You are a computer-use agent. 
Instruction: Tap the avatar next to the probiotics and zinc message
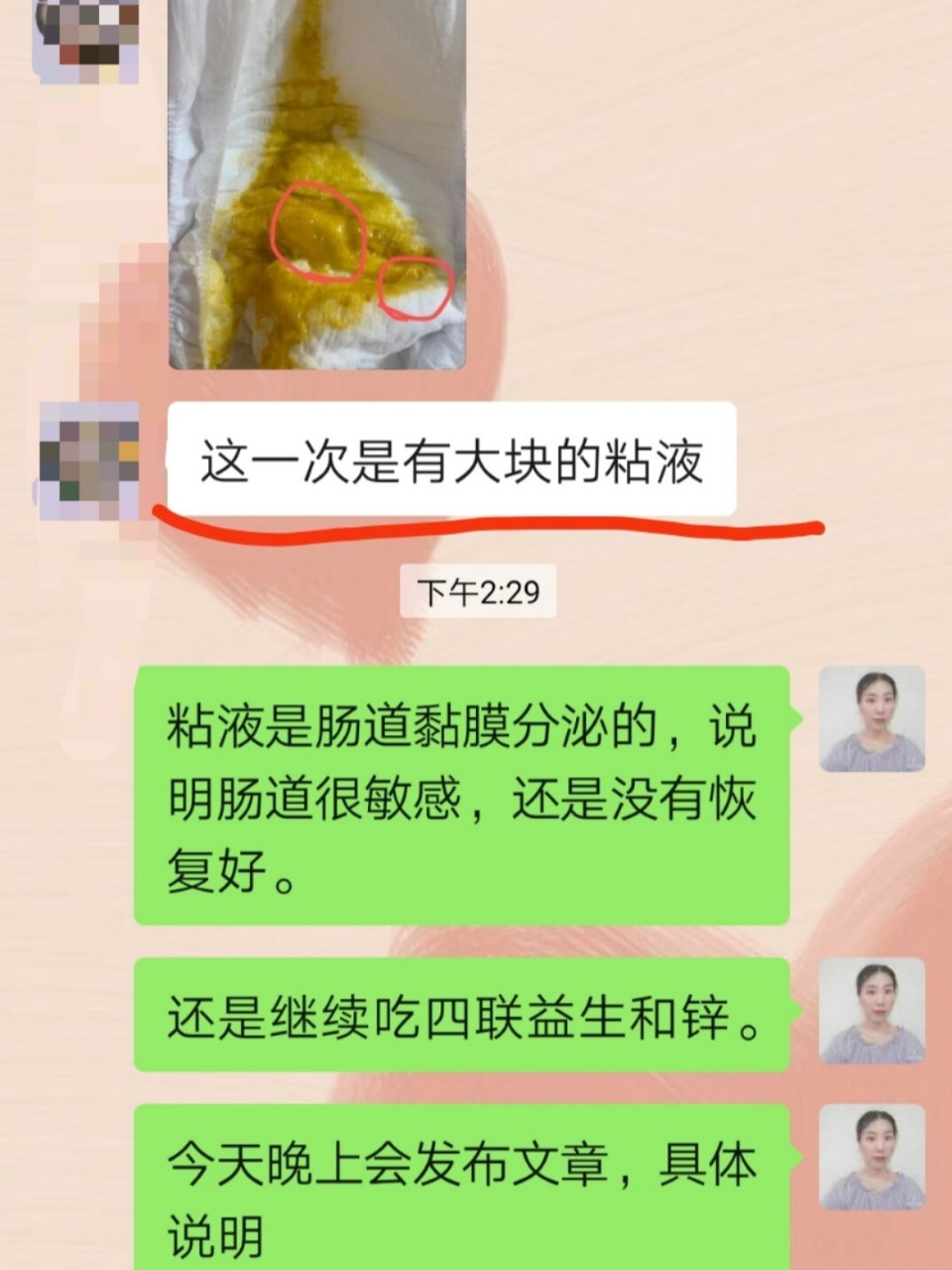pyautogui.click(x=871, y=1010)
